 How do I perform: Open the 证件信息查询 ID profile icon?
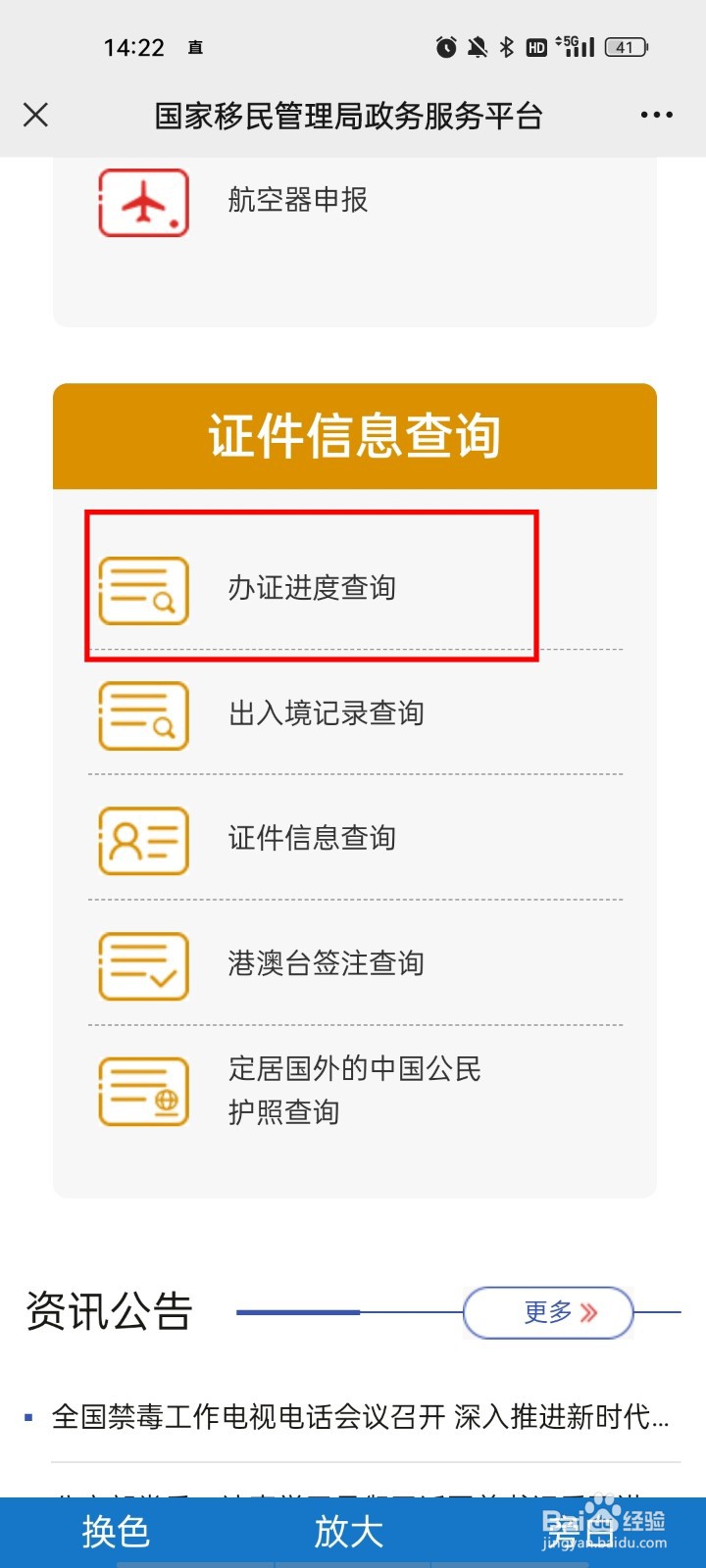pos(142,840)
